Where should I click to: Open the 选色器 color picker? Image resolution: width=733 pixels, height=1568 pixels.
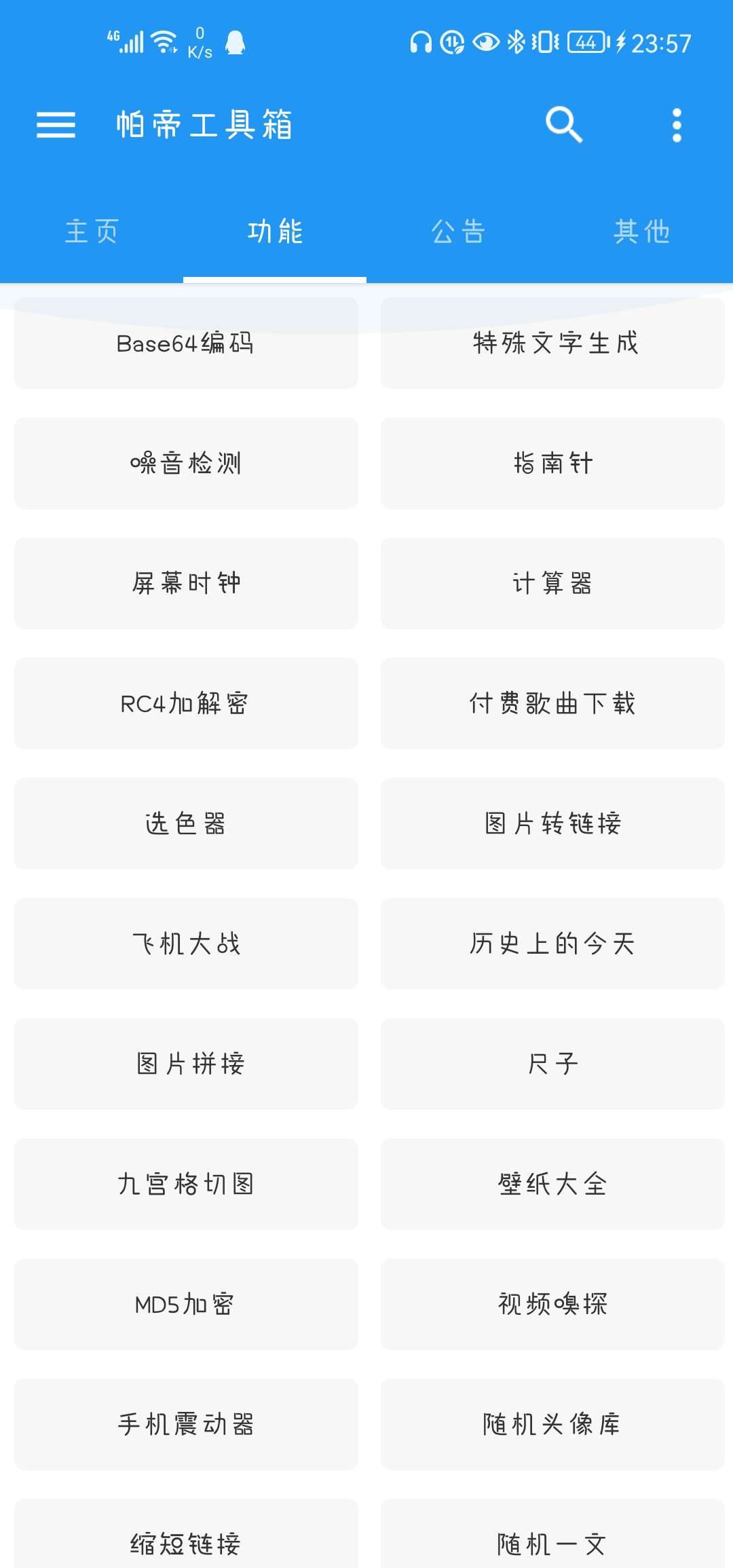pyautogui.click(x=186, y=824)
